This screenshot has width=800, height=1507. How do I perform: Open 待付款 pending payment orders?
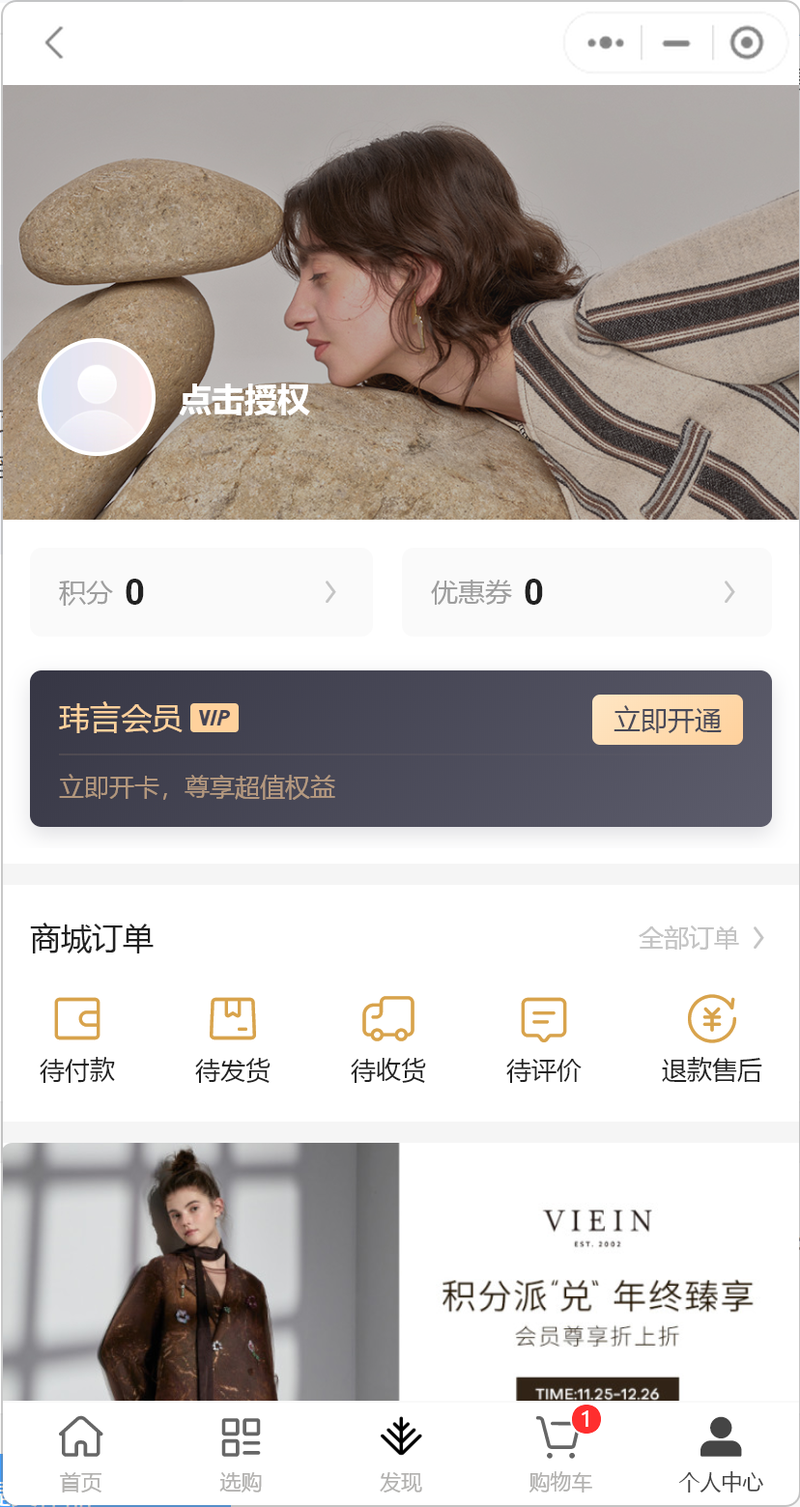coord(77,1040)
